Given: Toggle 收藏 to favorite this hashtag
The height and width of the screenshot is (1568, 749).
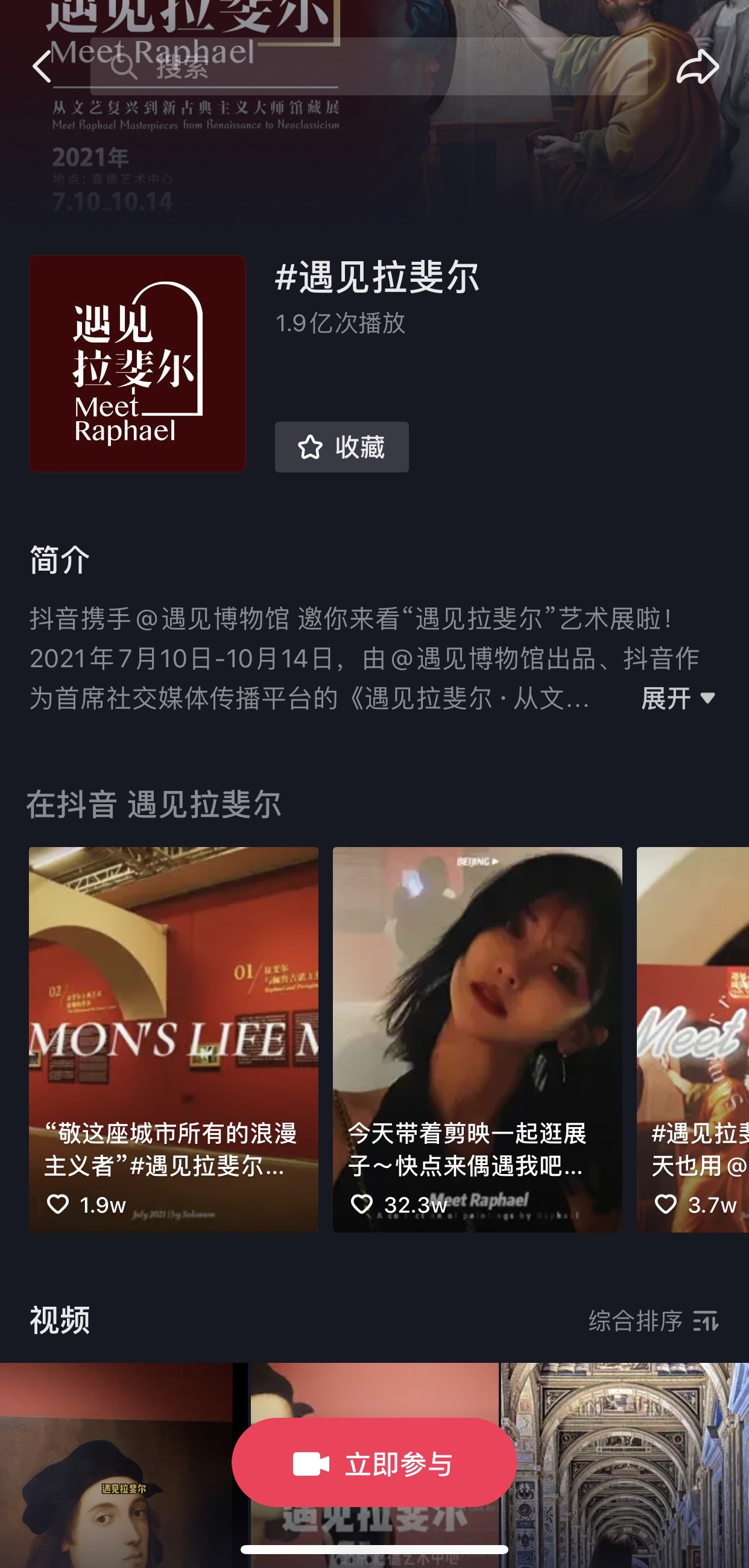Looking at the screenshot, I should tap(341, 446).
